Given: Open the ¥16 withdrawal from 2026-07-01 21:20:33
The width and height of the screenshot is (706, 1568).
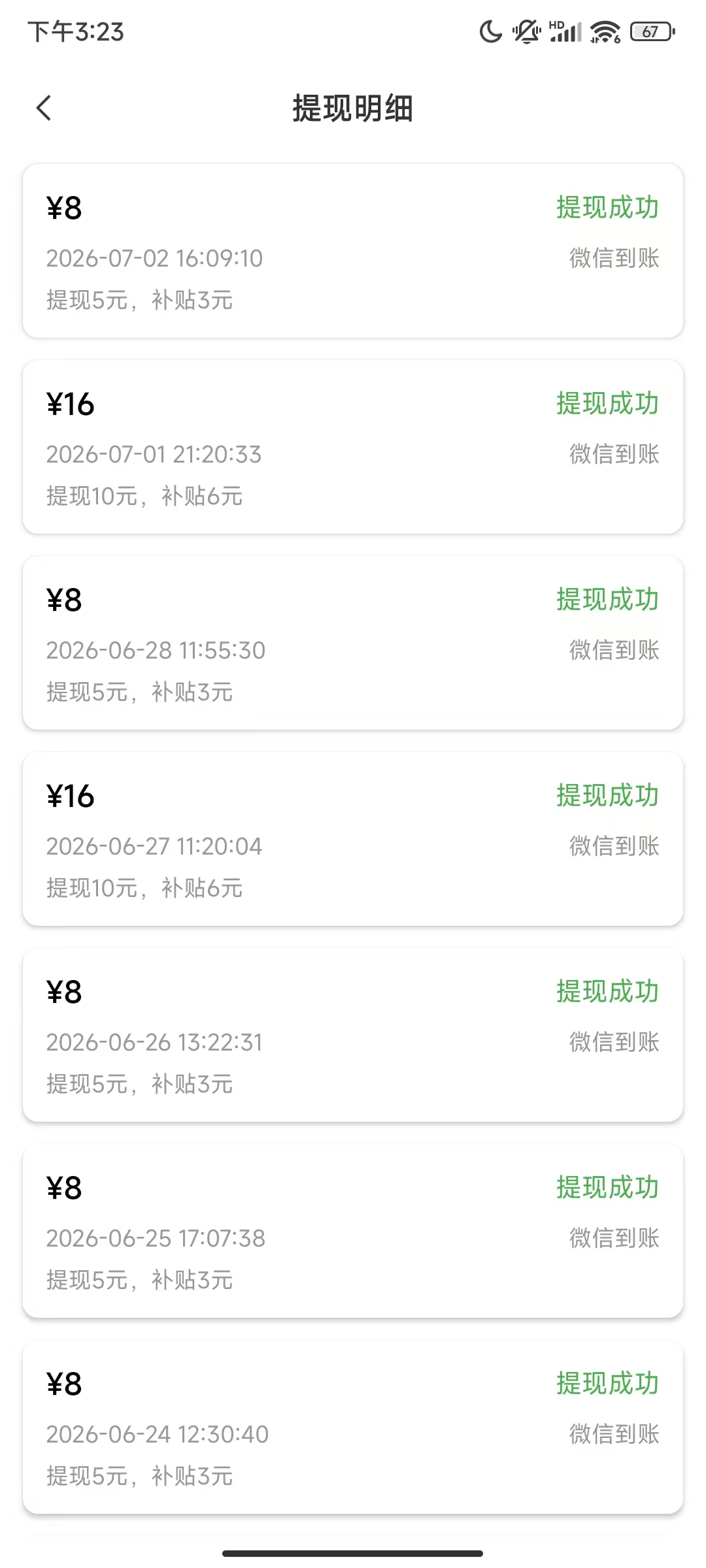Looking at the screenshot, I should 353,447.
